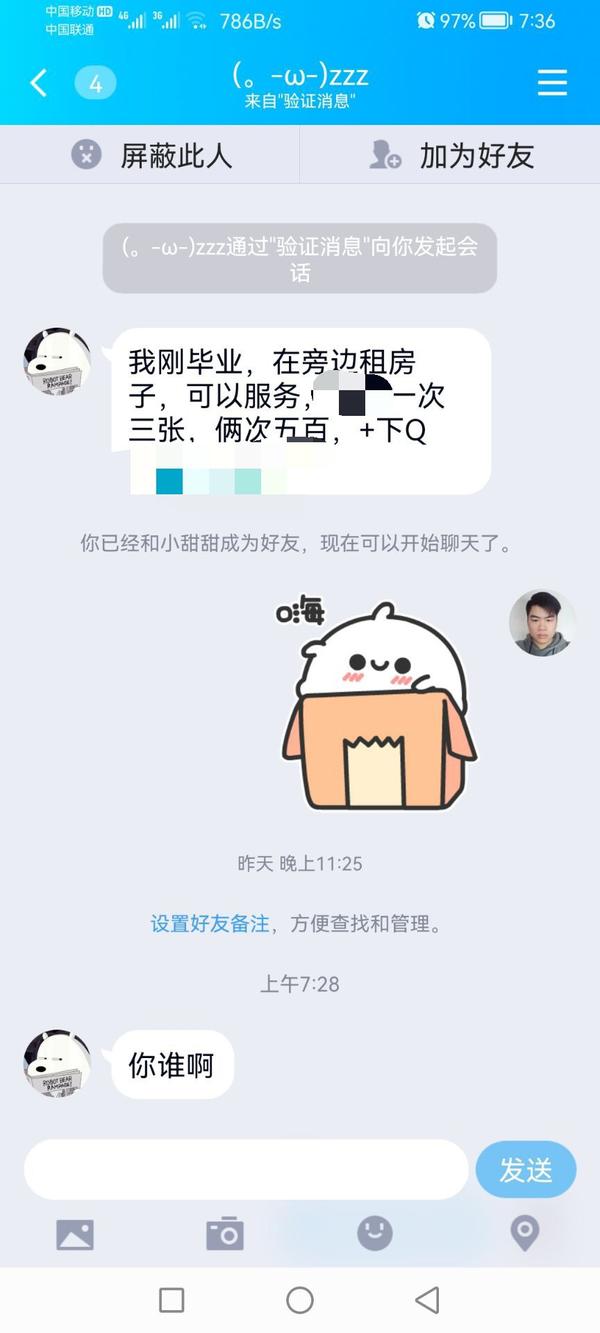Block this person via 屏蔽此人
The width and height of the screenshot is (600, 1333).
click(152, 155)
